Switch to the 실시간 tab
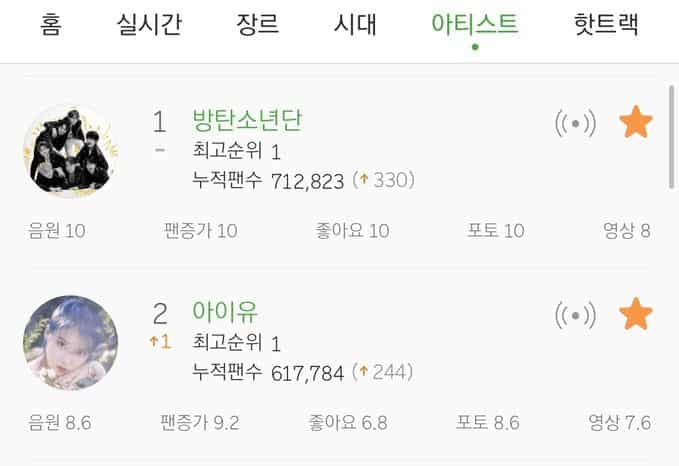Image resolution: width=679 pixels, height=466 pixels. tap(149, 24)
